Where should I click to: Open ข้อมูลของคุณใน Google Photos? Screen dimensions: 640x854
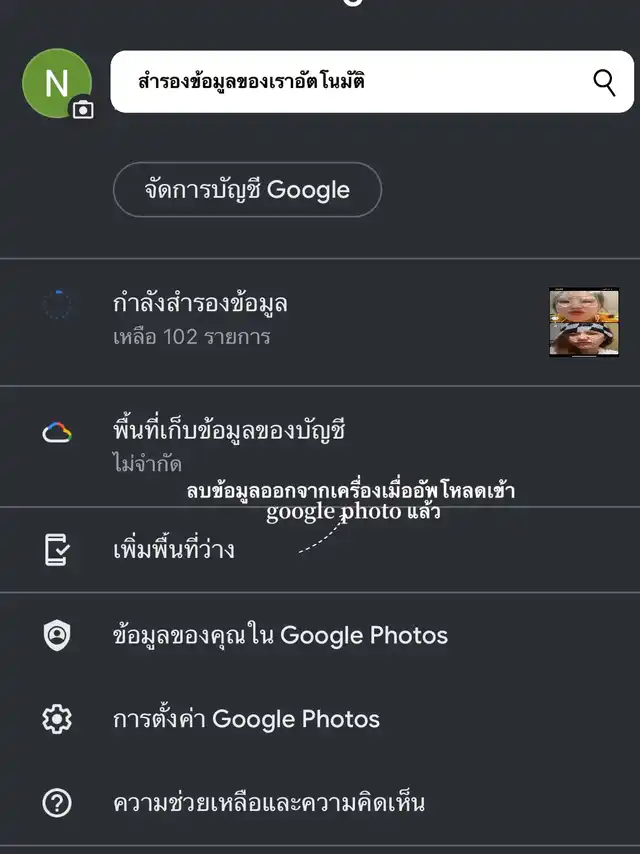pyautogui.click(x=280, y=635)
